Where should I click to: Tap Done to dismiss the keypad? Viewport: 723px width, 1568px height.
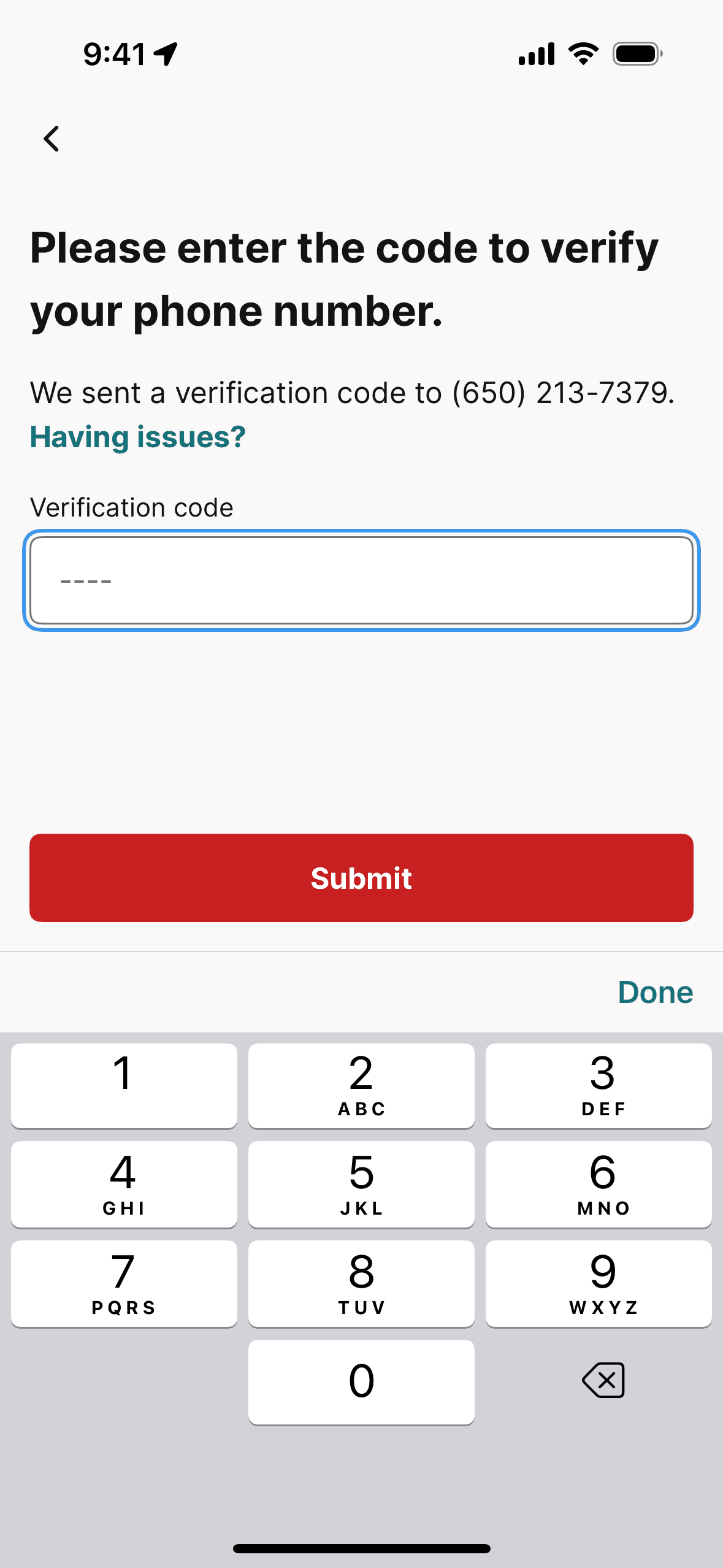pos(655,993)
